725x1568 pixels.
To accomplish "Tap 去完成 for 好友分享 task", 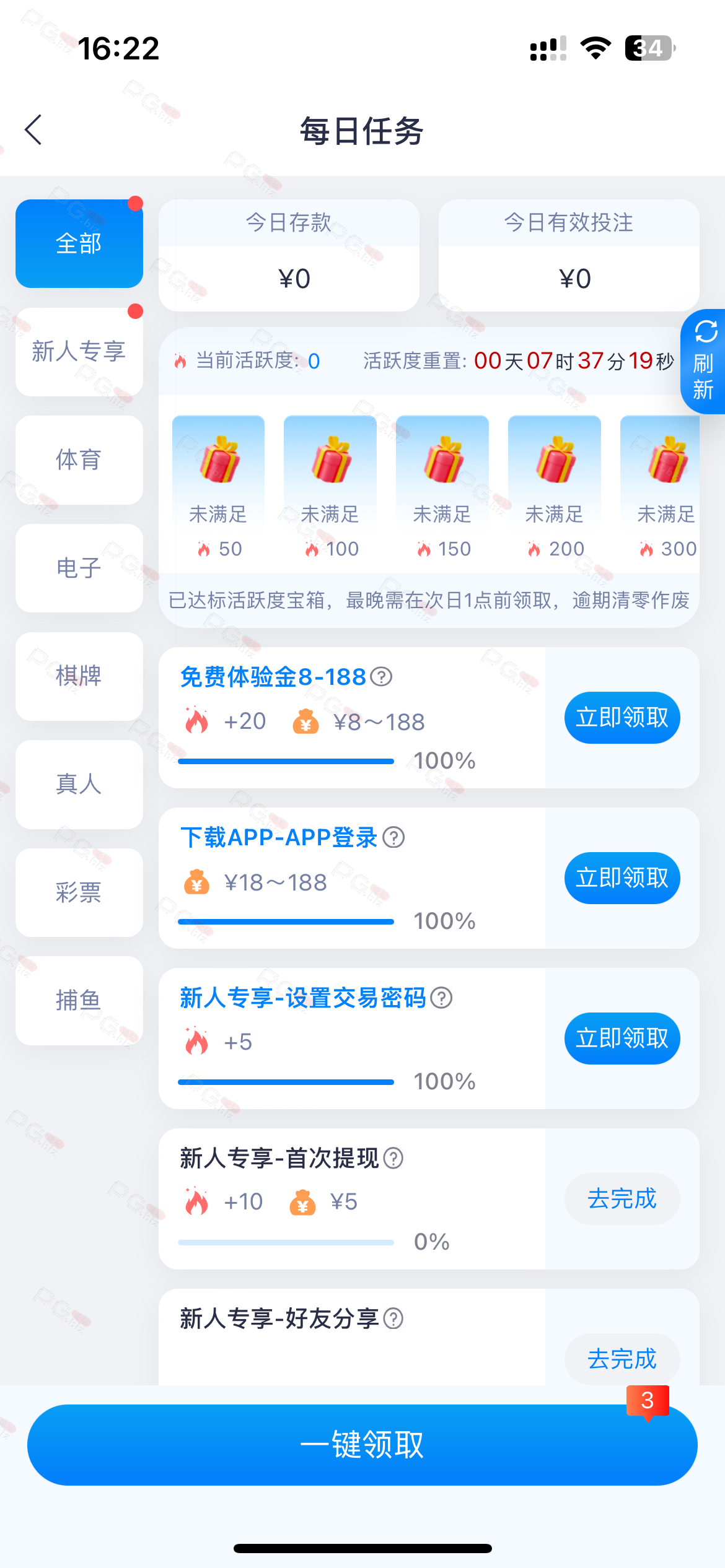I will tap(622, 1359).
